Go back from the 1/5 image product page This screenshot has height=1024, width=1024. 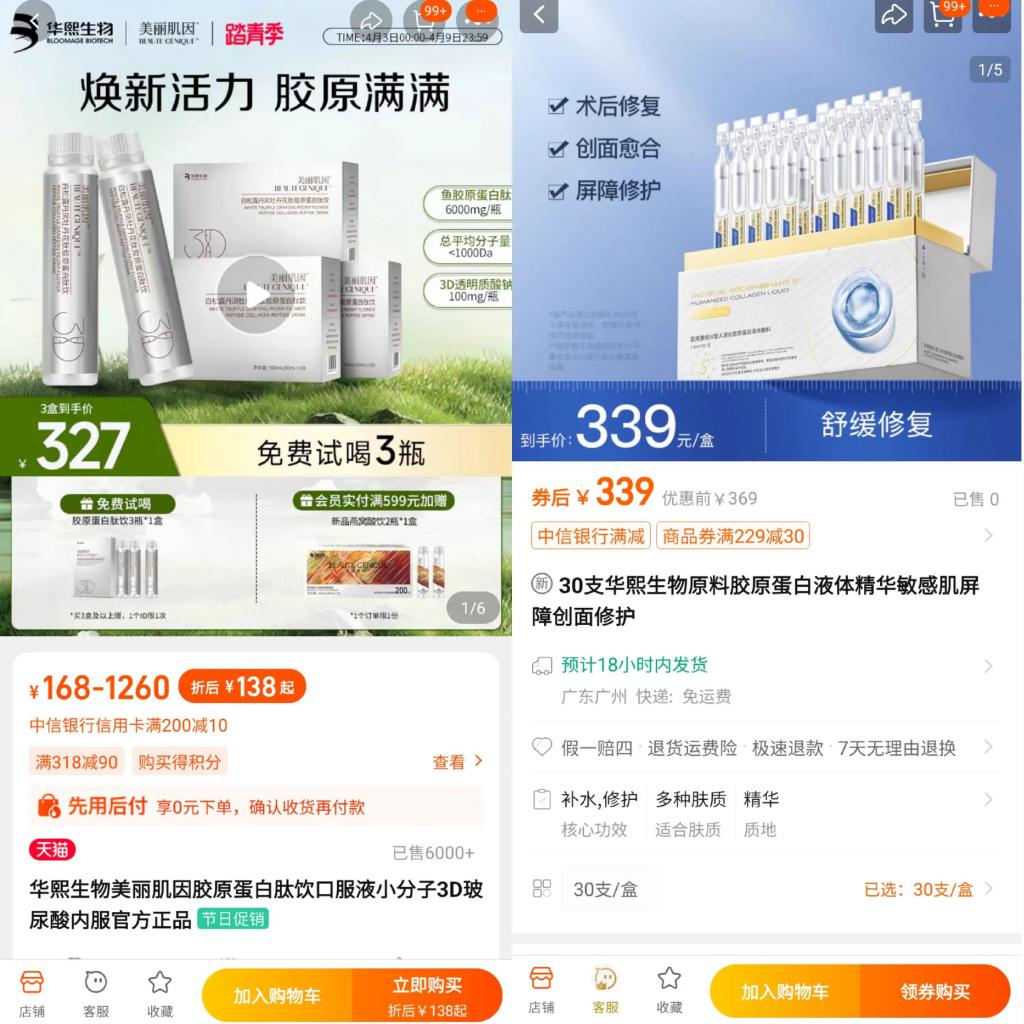[540, 15]
